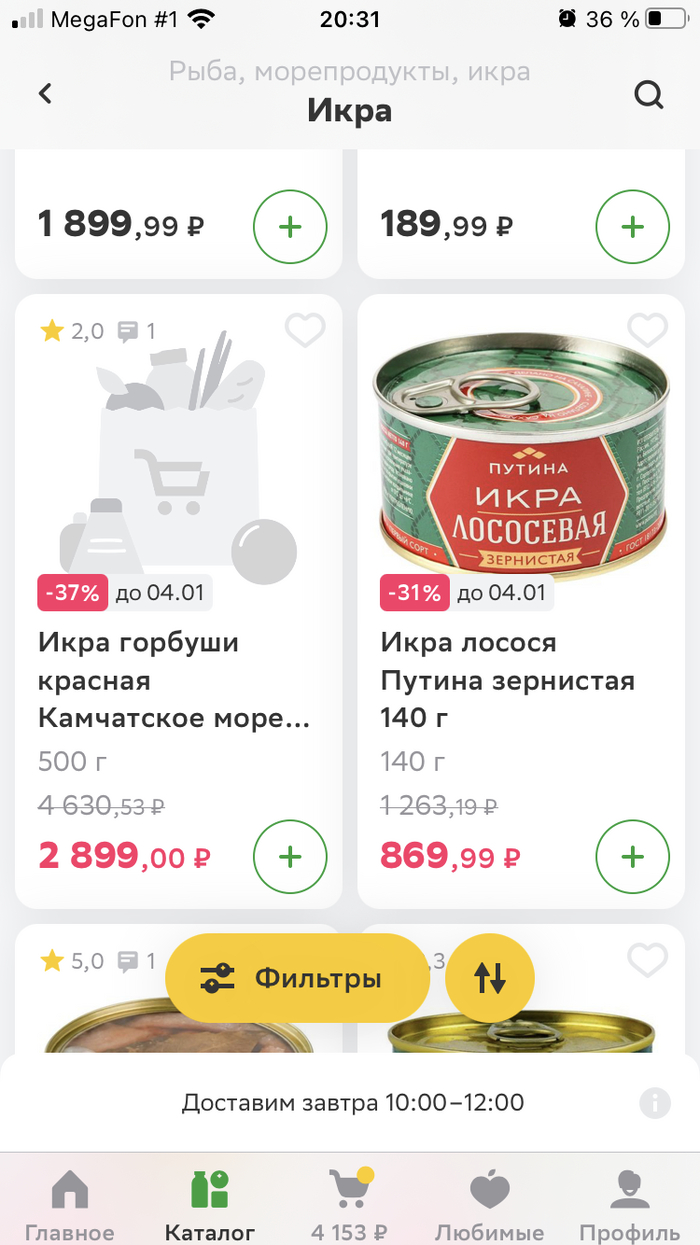The image size is (700, 1245).
Task: Add Икра лосося Путина for 869,99 ₽ to cart
Action: click(632, 857)
